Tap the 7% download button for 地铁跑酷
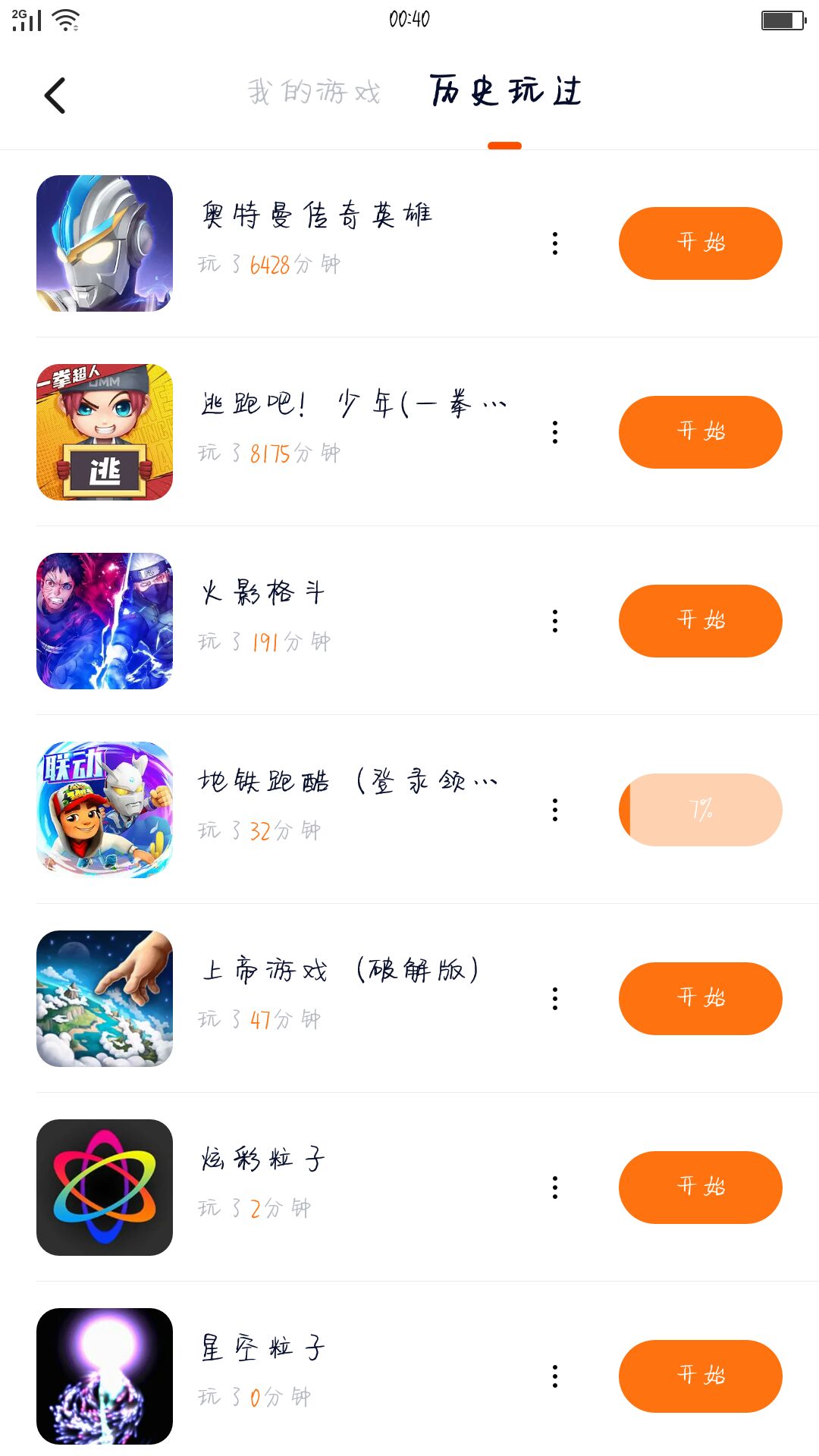This screenshot has width=819, height=1456. point(700,810)
